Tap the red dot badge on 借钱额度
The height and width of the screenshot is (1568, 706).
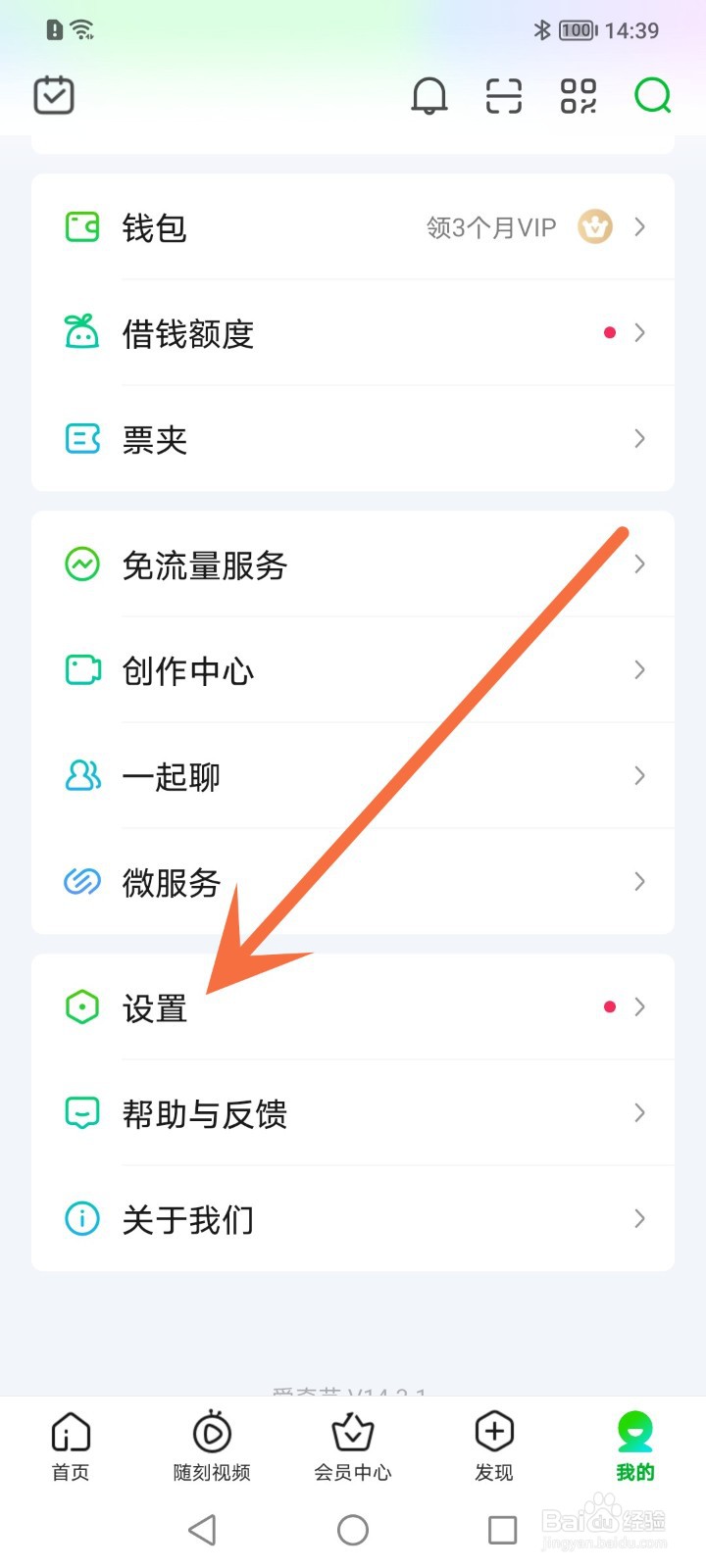point(610,332)
